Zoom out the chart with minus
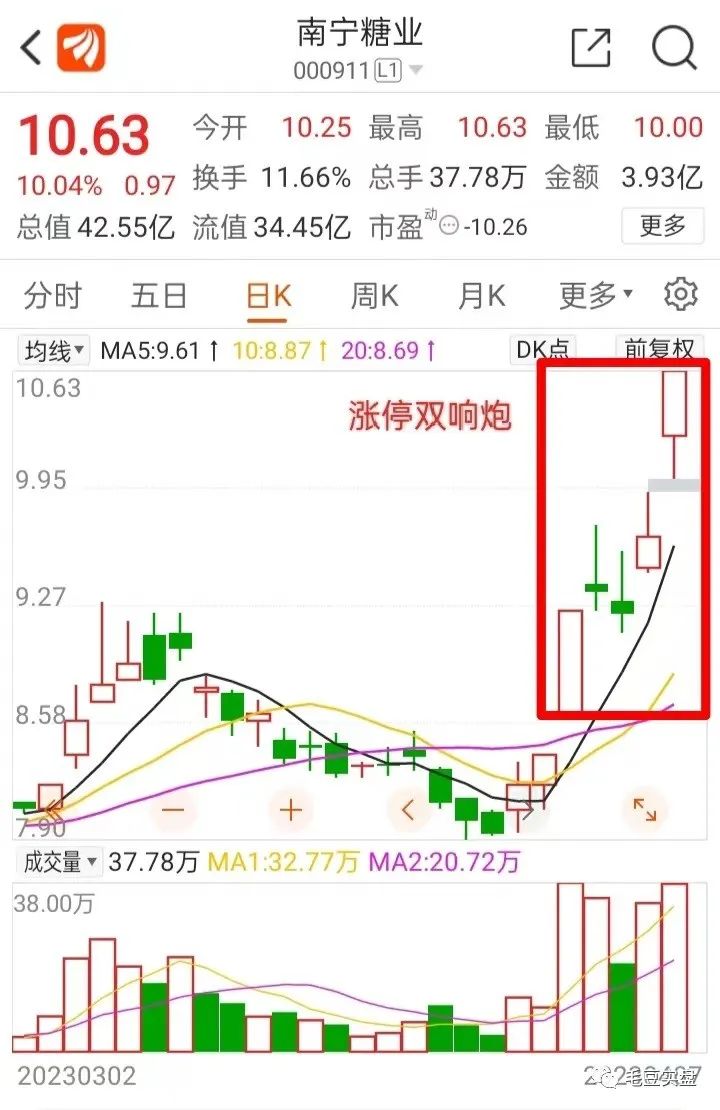The image size is (720, 1110). point(173,809)
